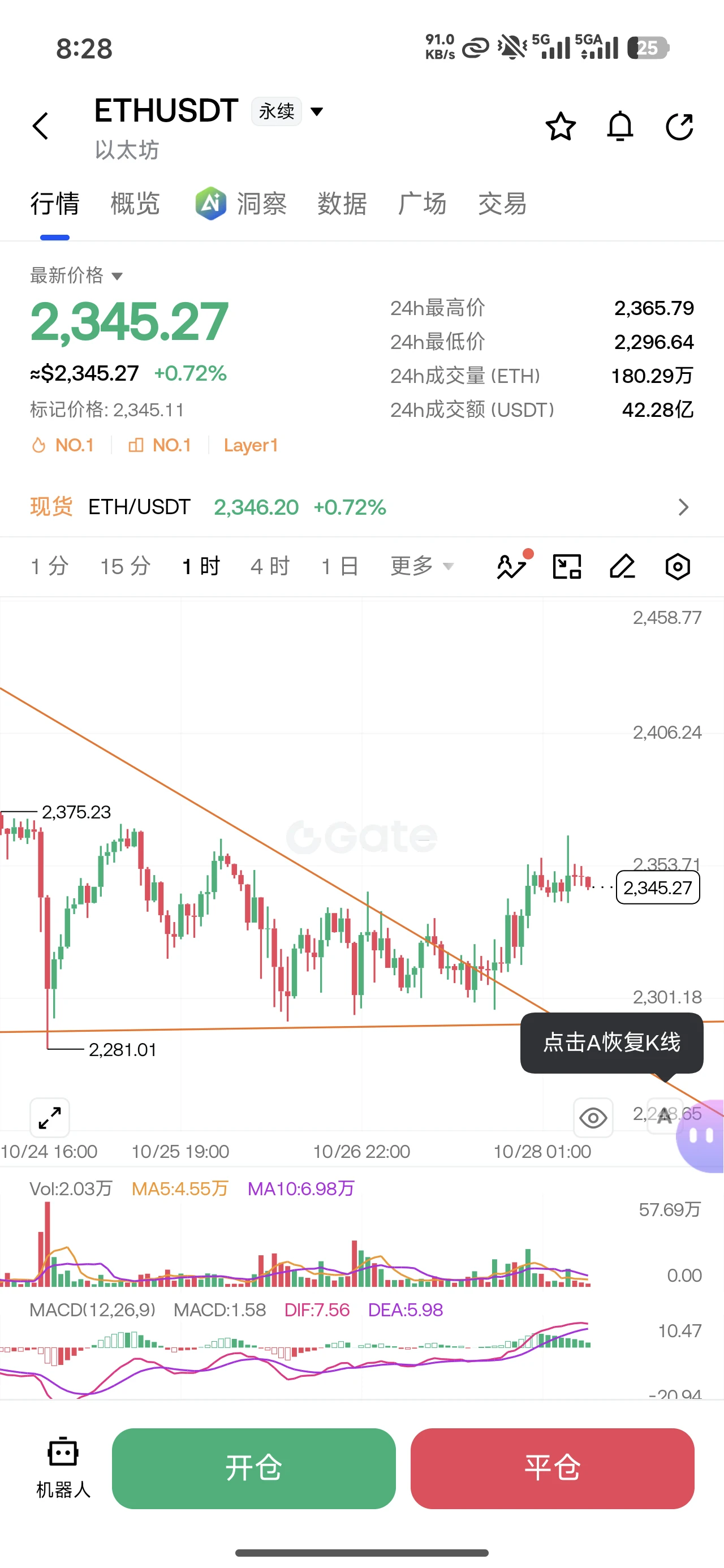Viewport: 724px width, 1568px height.
Task: Tap the green 开仓 button
Action: [x=254, y=1468]
